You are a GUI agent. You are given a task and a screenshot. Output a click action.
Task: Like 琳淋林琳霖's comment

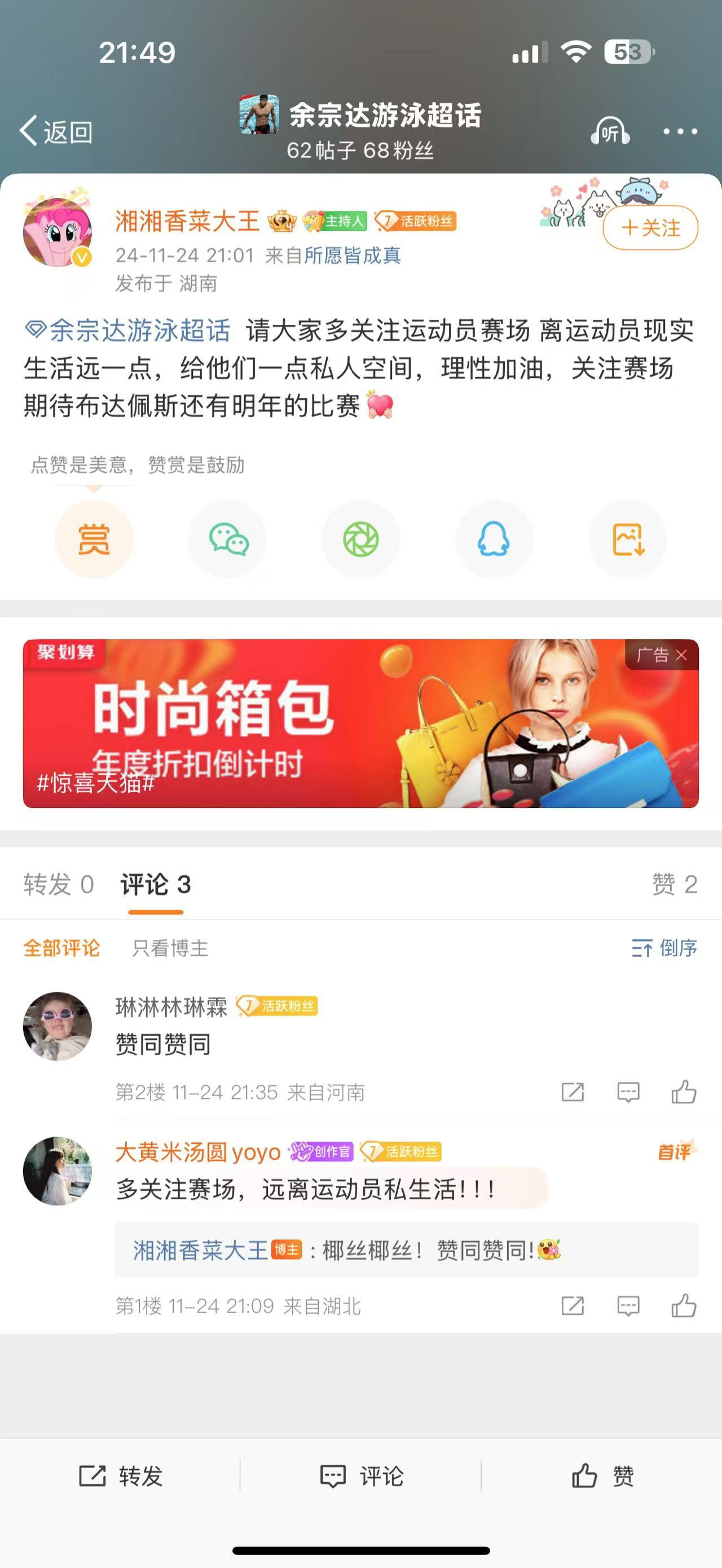tap(684, 1092)
